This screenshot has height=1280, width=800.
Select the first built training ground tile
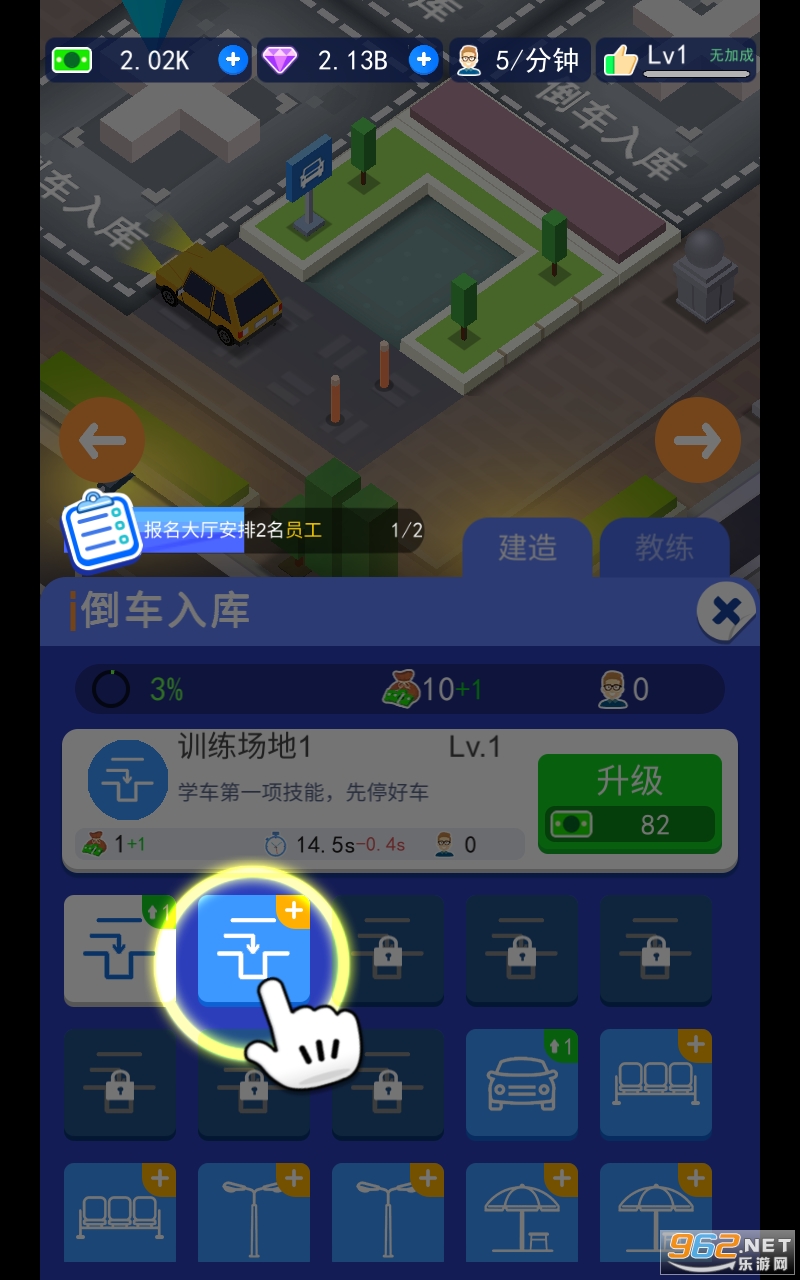(x=120, y=950)
